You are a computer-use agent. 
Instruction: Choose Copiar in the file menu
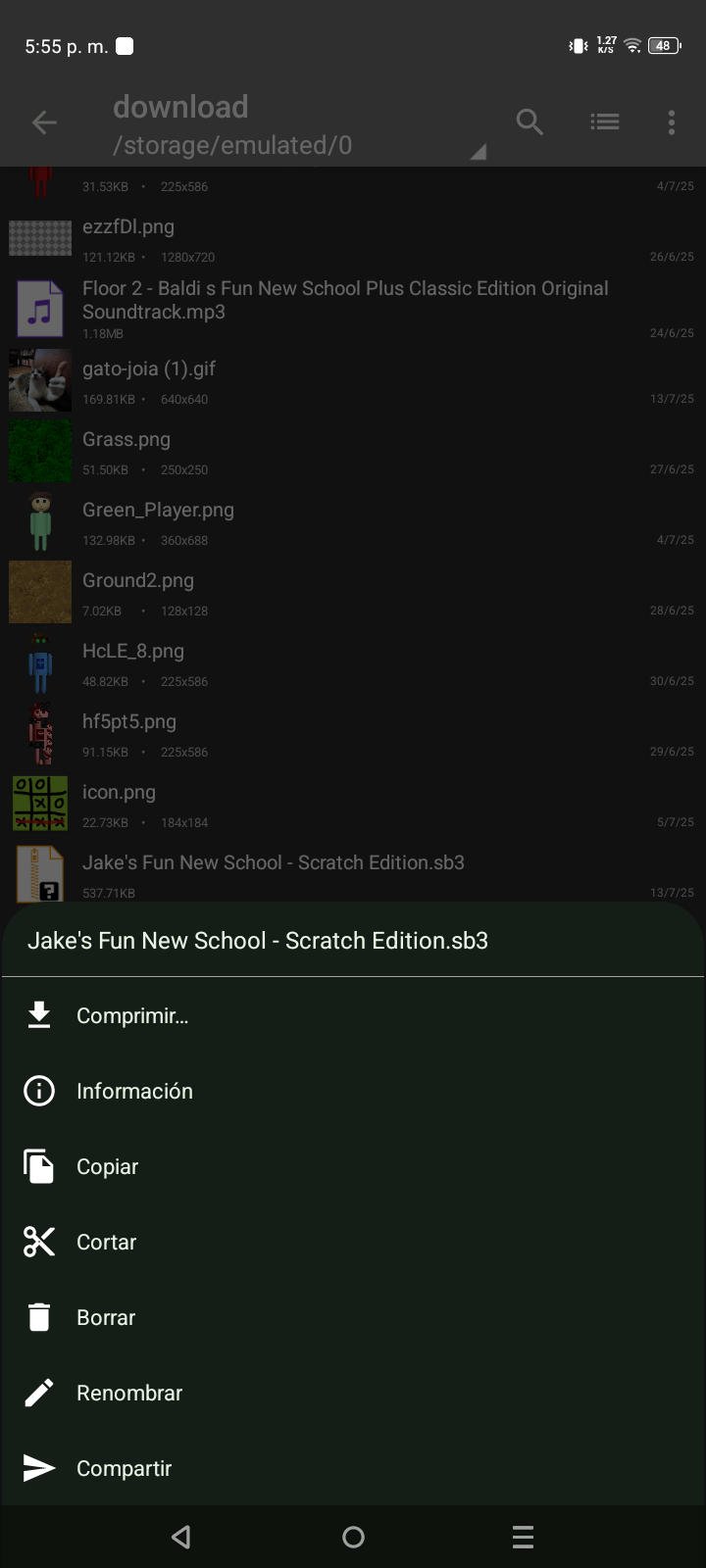coord(108,1166)
